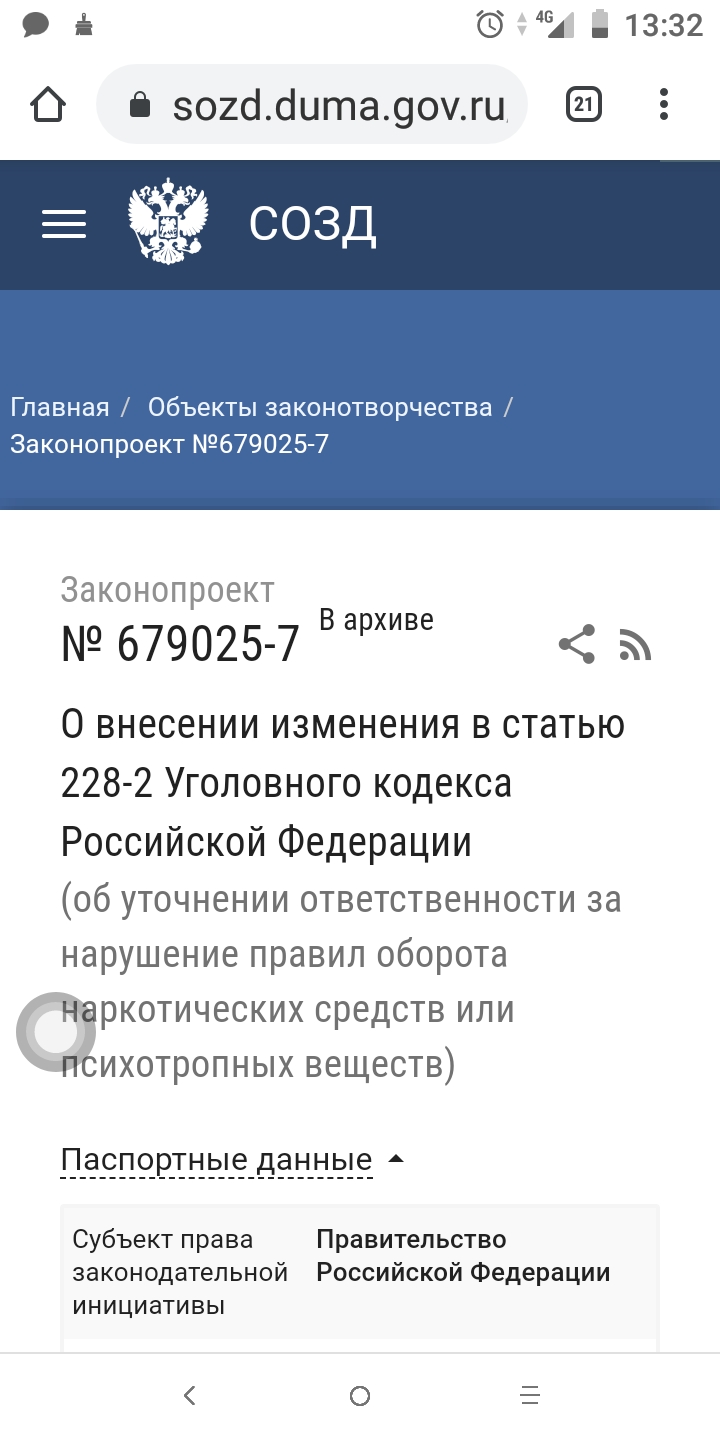Open the site hamburger menu

click(x=64, y=224)
